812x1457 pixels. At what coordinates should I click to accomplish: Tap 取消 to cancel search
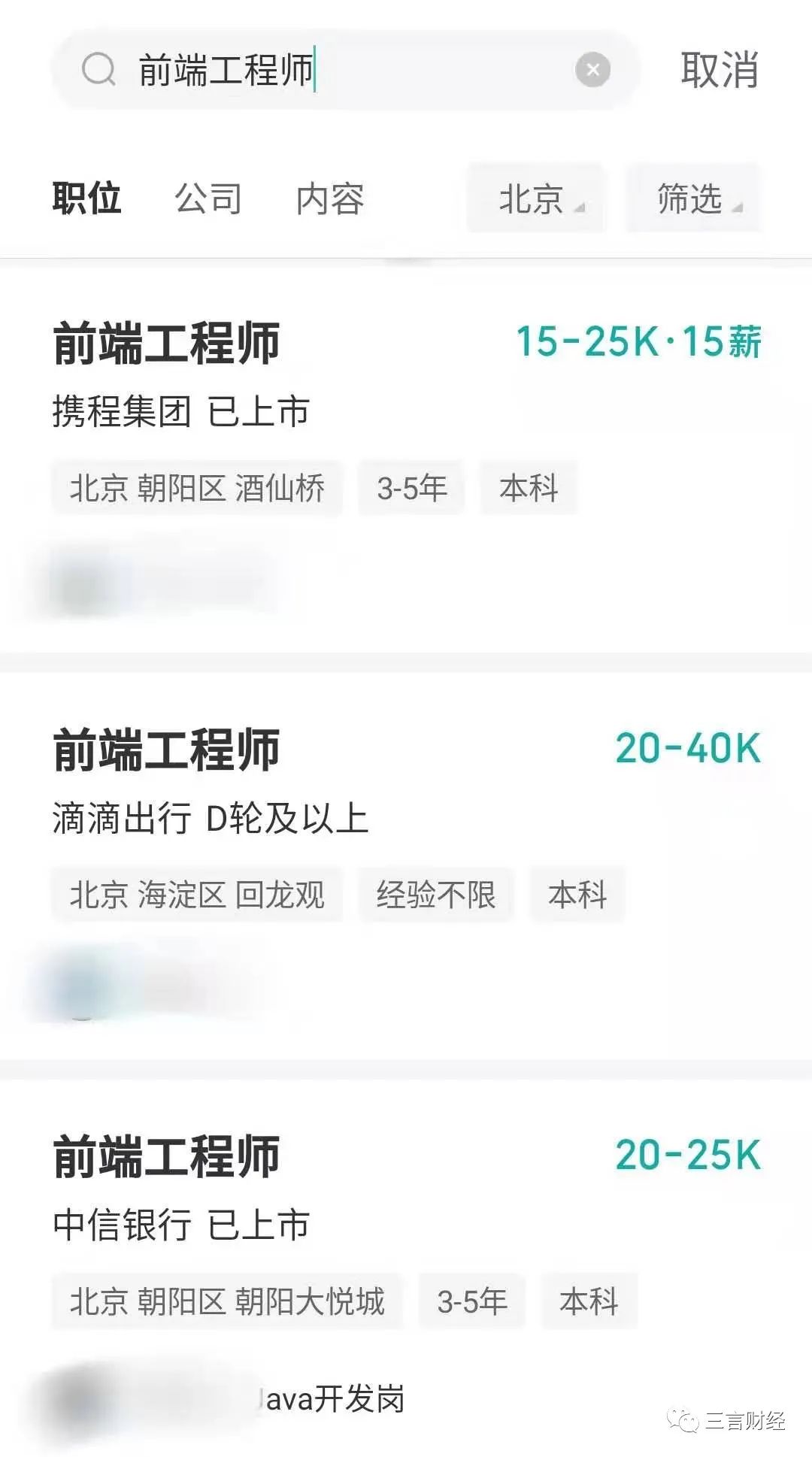(x=719, y=70)
